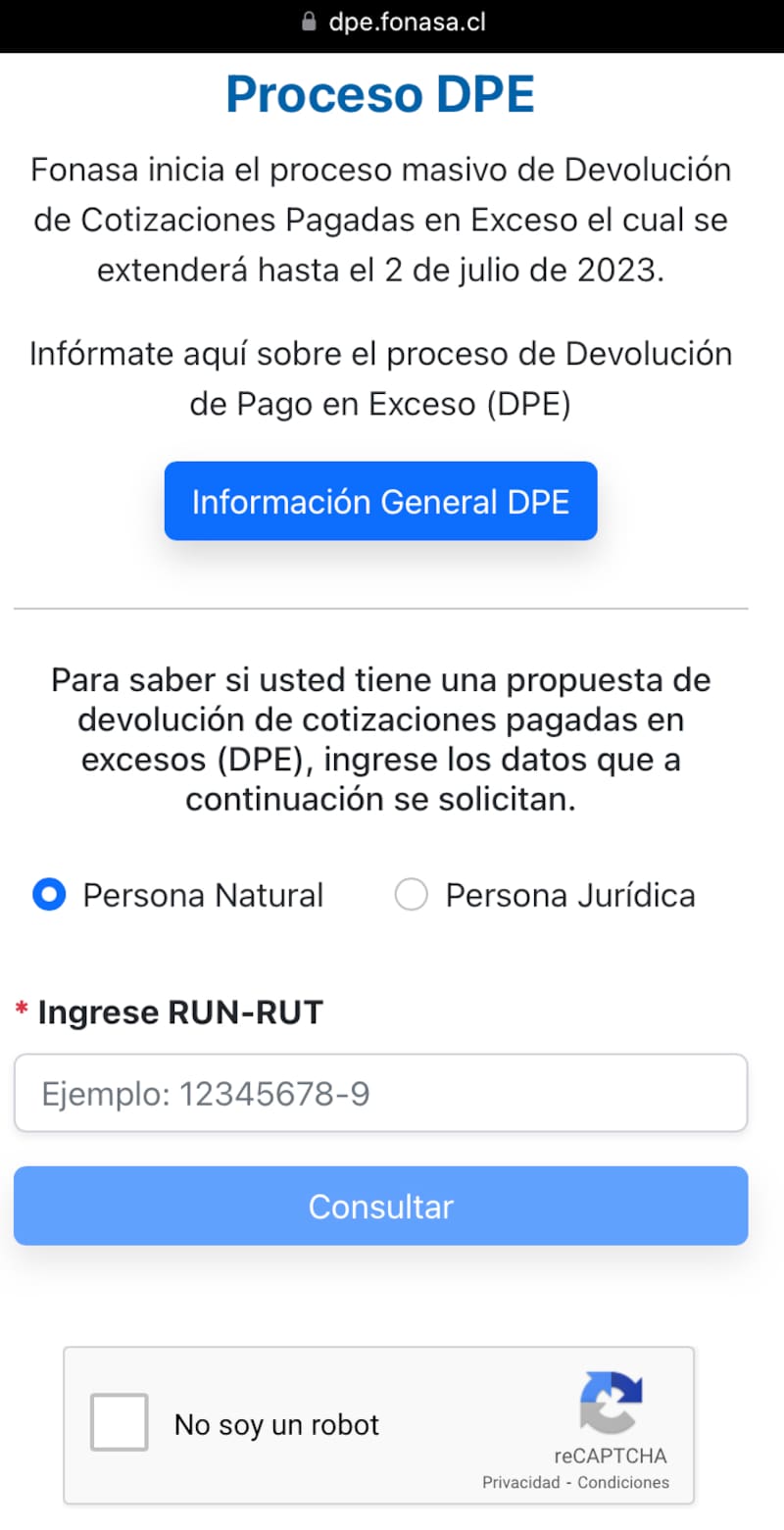784x1530 pixels.
Task: Check the No soy un robot box
Action: [x=119, y=1422]
